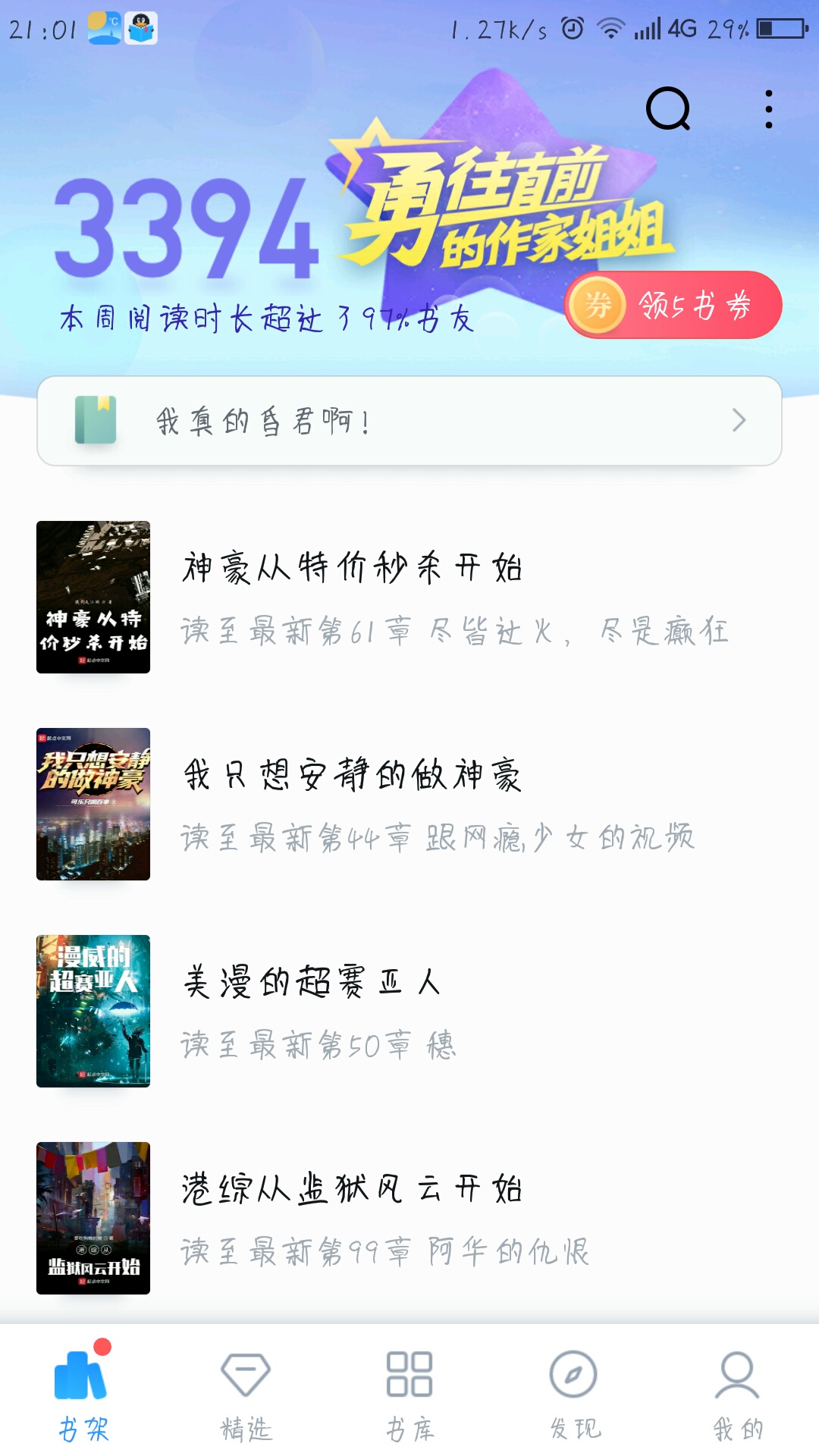Claim the 领5书券 coupon

tap(673, 305)
